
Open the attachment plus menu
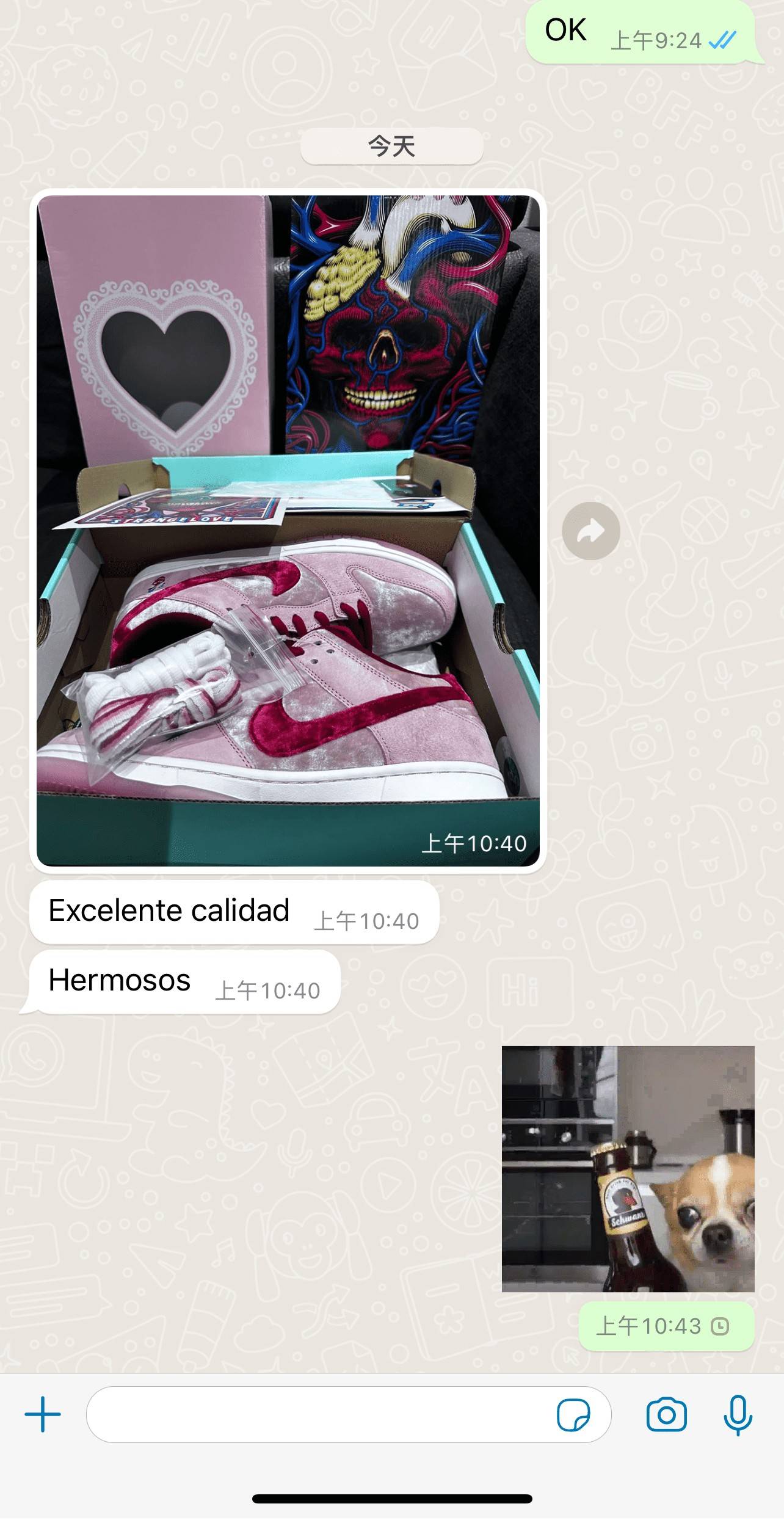click(x=43, y=1414)
